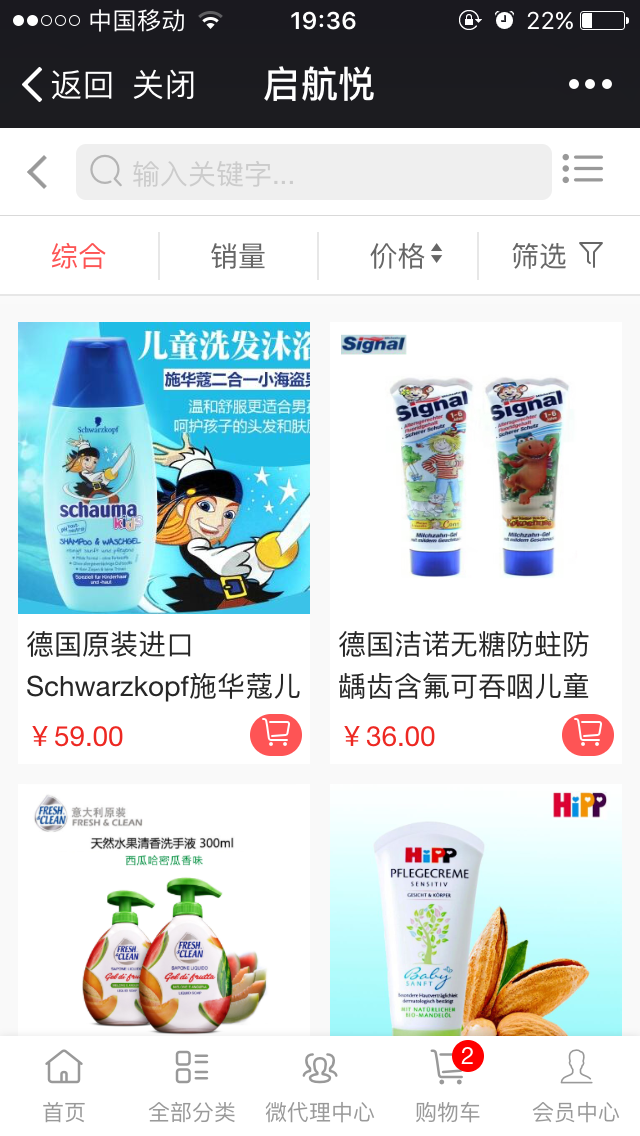Focus the 输入关键字 search field
Image resolution: width=640 pixels, height=1136 pixels.
click(x=314, y=172)
